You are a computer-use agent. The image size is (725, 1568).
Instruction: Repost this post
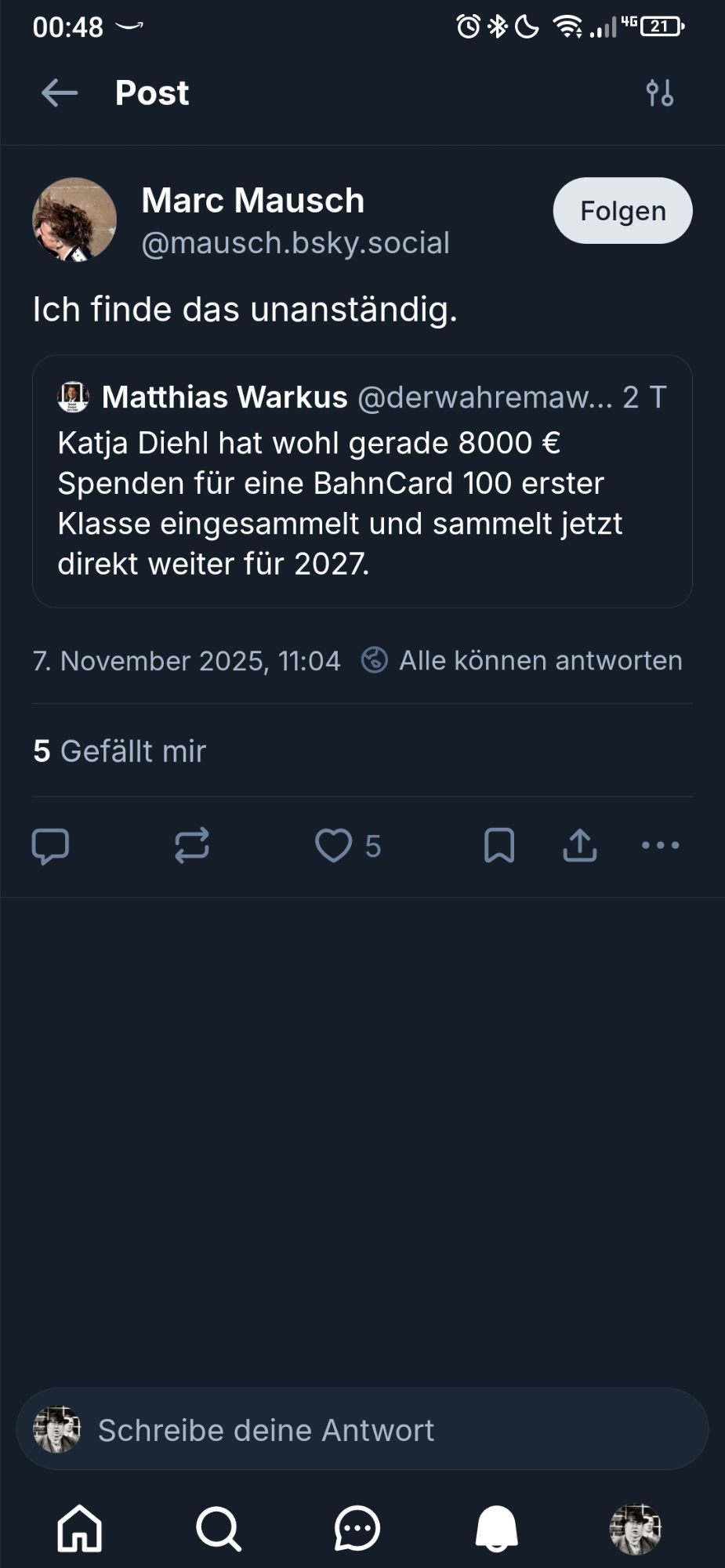point(192,846)
